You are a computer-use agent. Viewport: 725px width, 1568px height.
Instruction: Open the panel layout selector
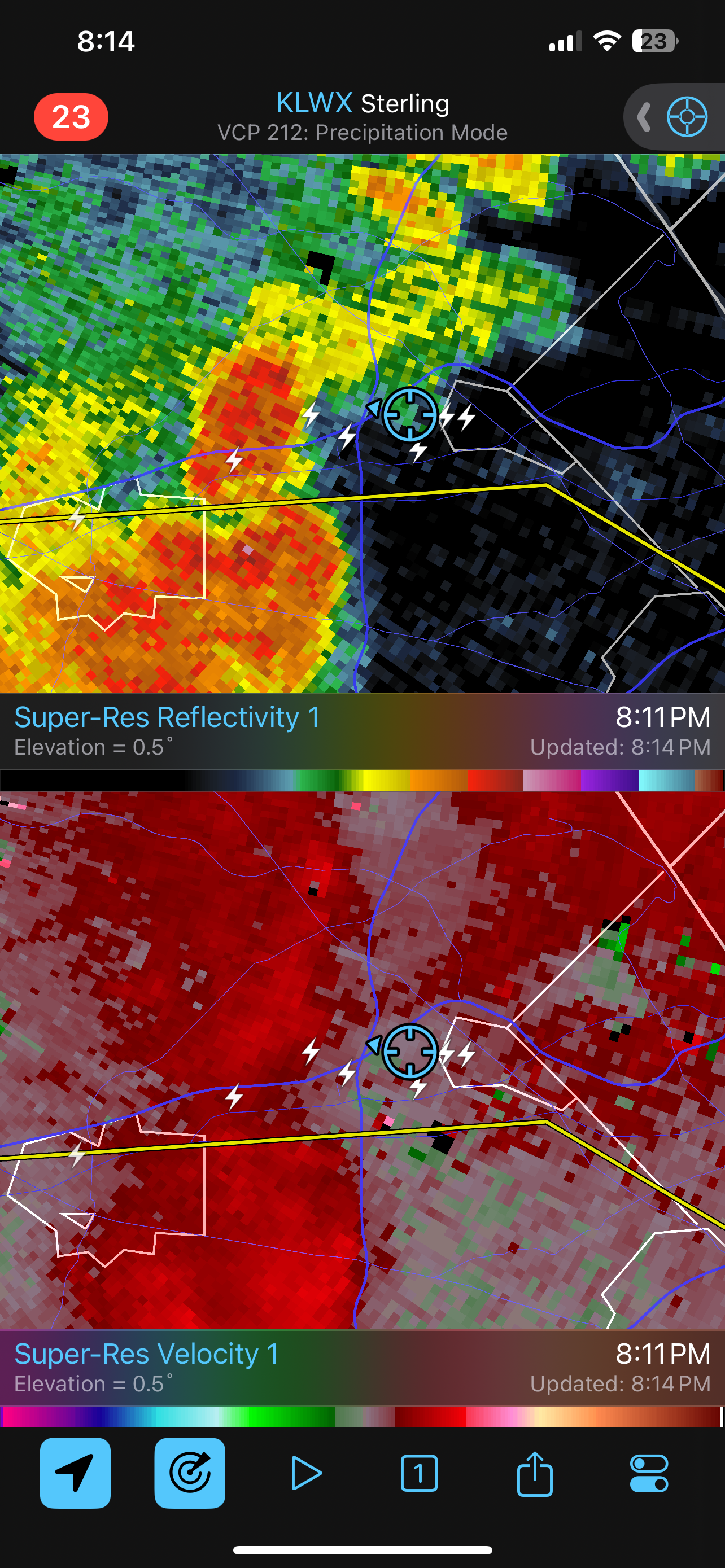tap(420, 1473)
